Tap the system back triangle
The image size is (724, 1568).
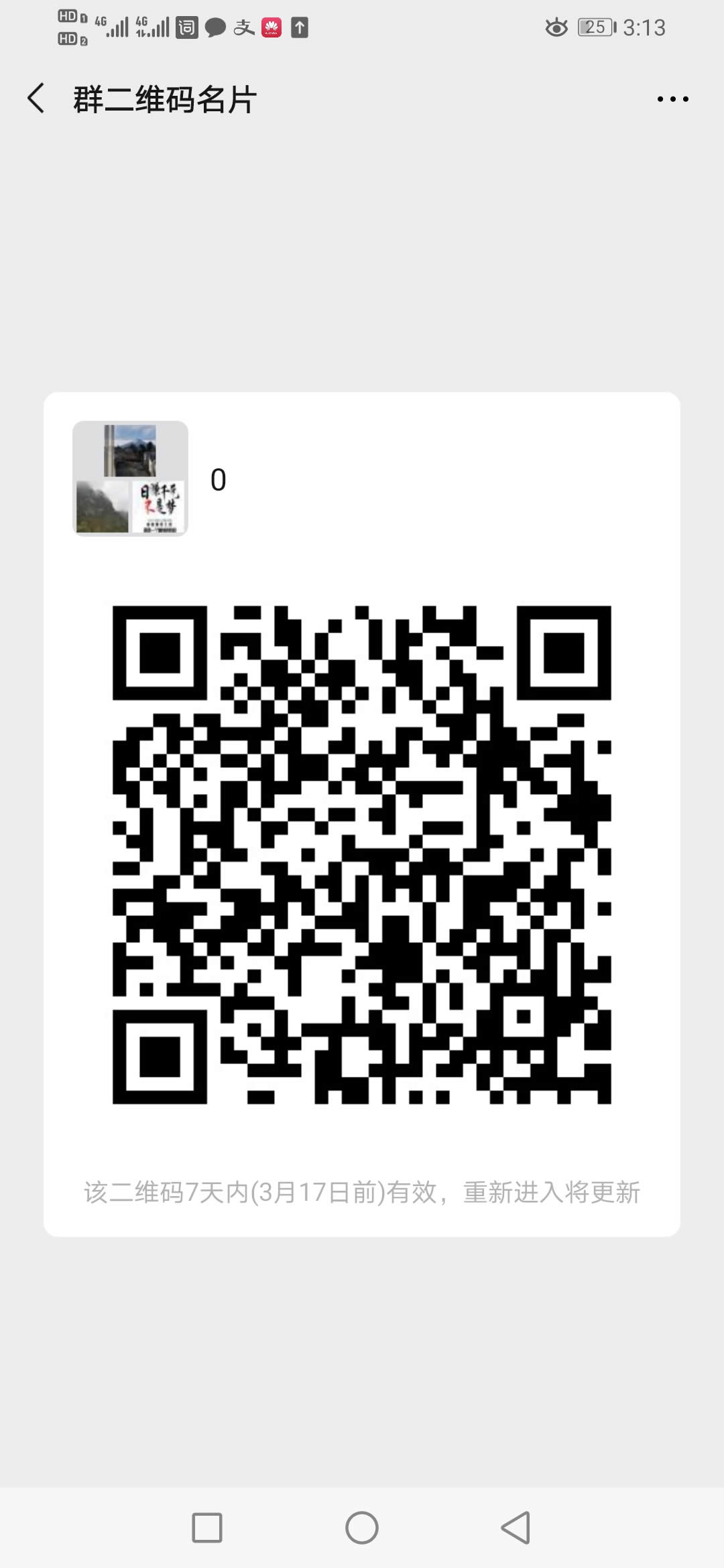tap(516, 1528)
